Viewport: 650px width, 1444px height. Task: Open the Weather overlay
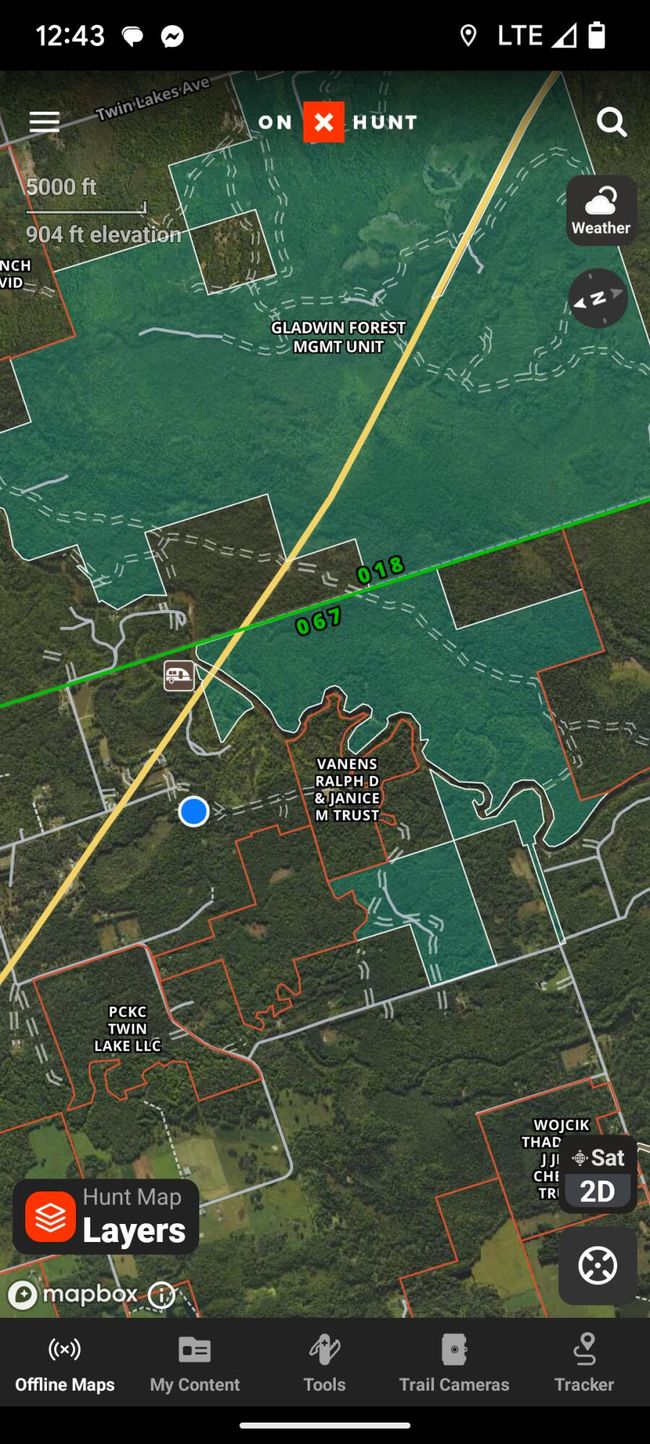[601, 210]
